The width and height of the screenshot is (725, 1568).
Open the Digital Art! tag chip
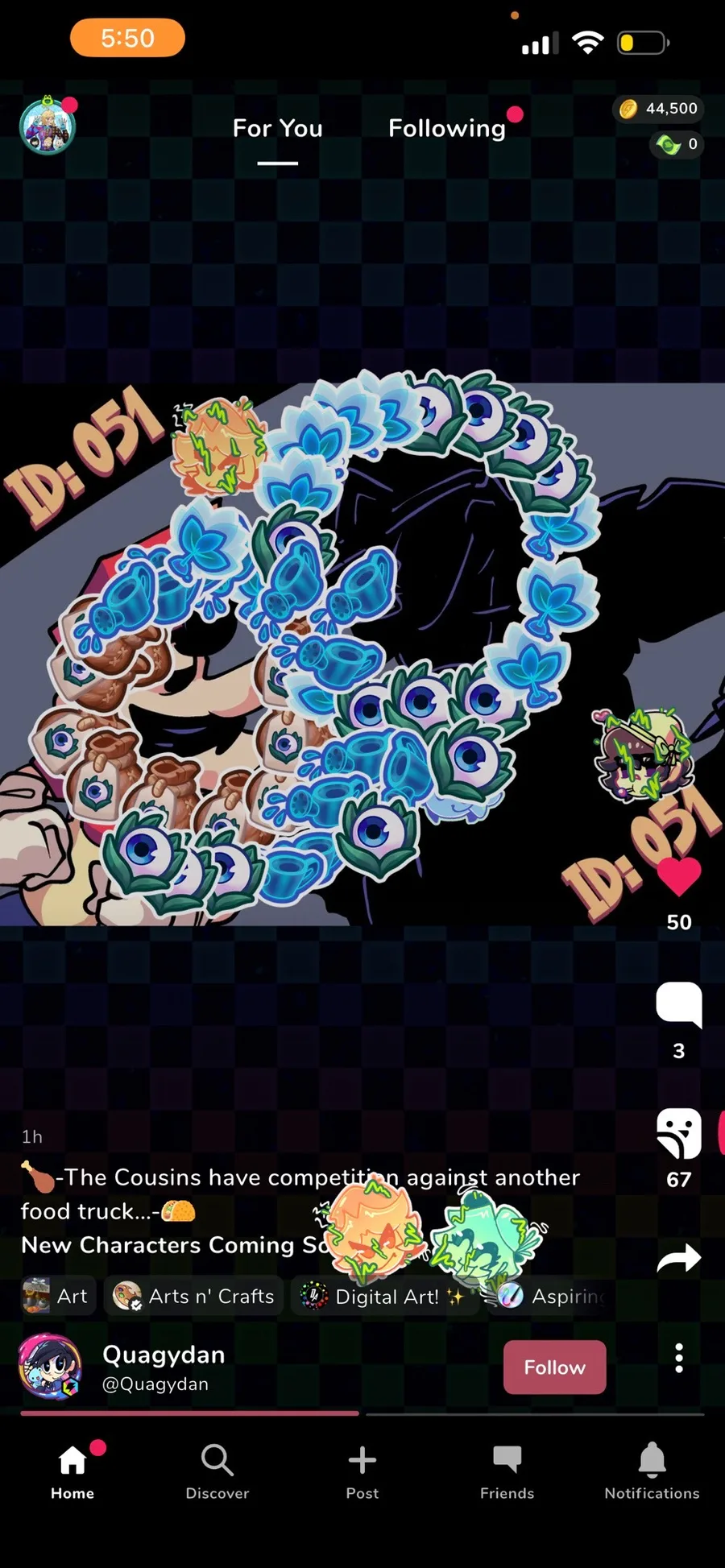click(383, 1296)
